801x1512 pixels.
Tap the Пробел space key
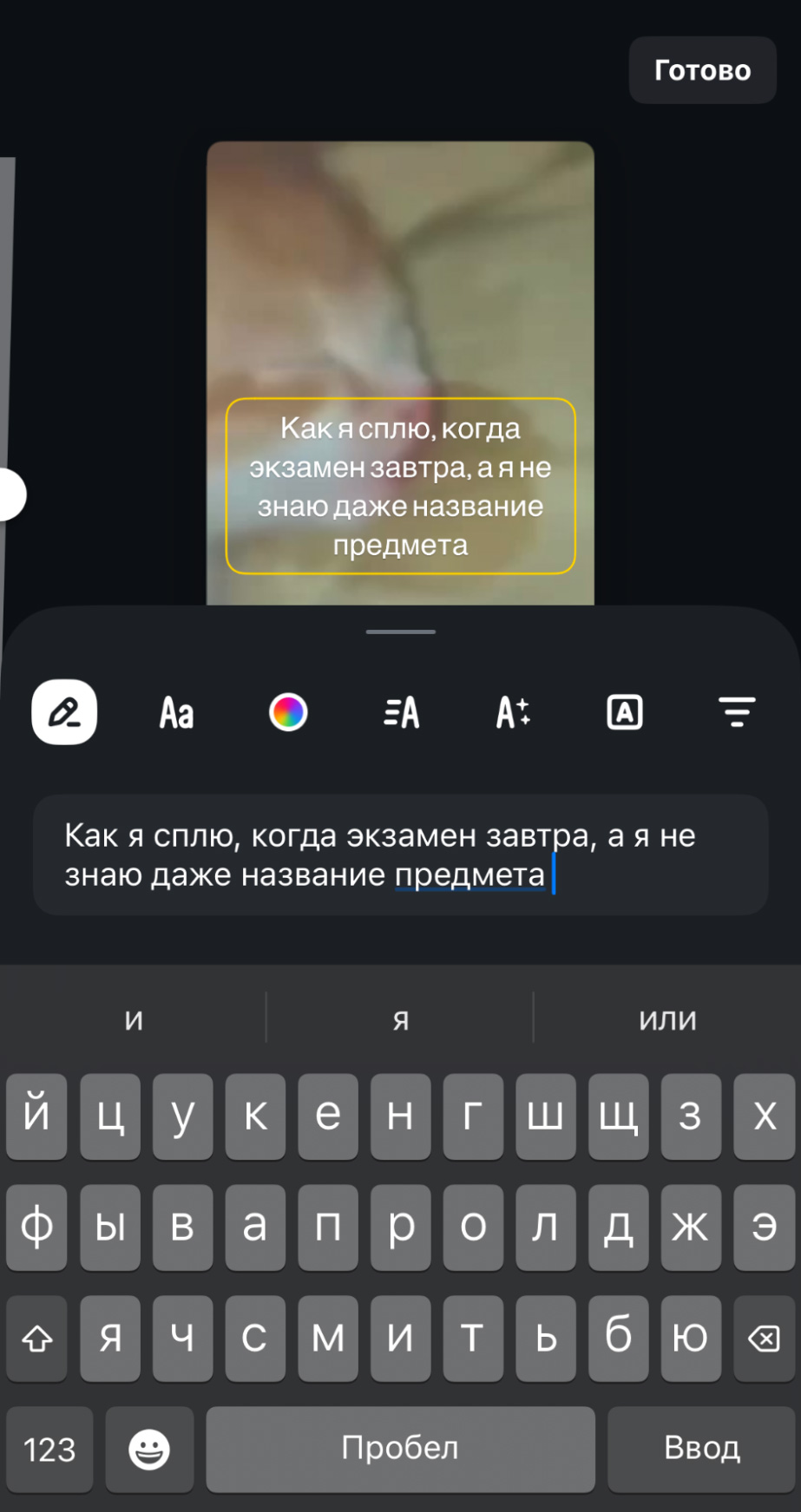point(400,1449)
